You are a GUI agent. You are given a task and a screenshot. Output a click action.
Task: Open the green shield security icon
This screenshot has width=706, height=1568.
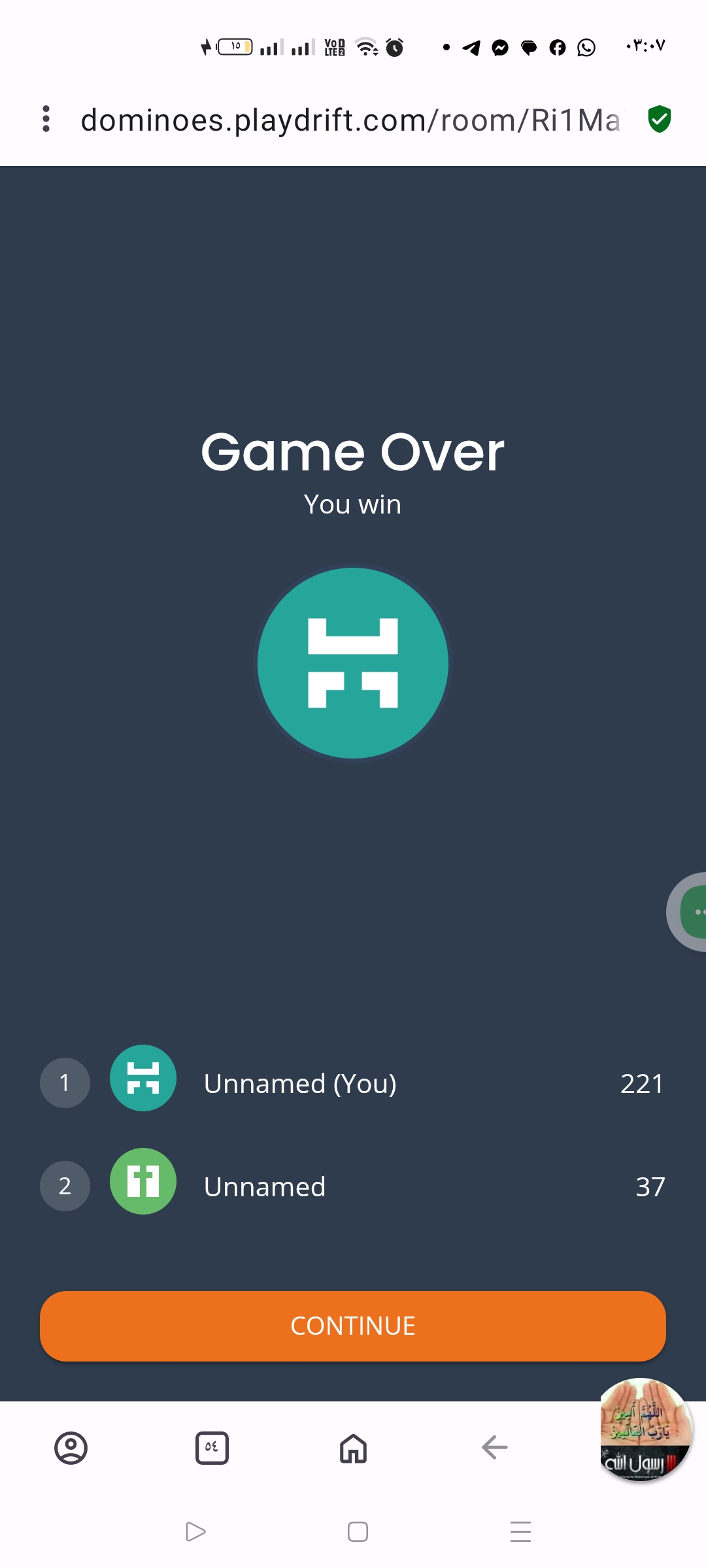point(660,119)
